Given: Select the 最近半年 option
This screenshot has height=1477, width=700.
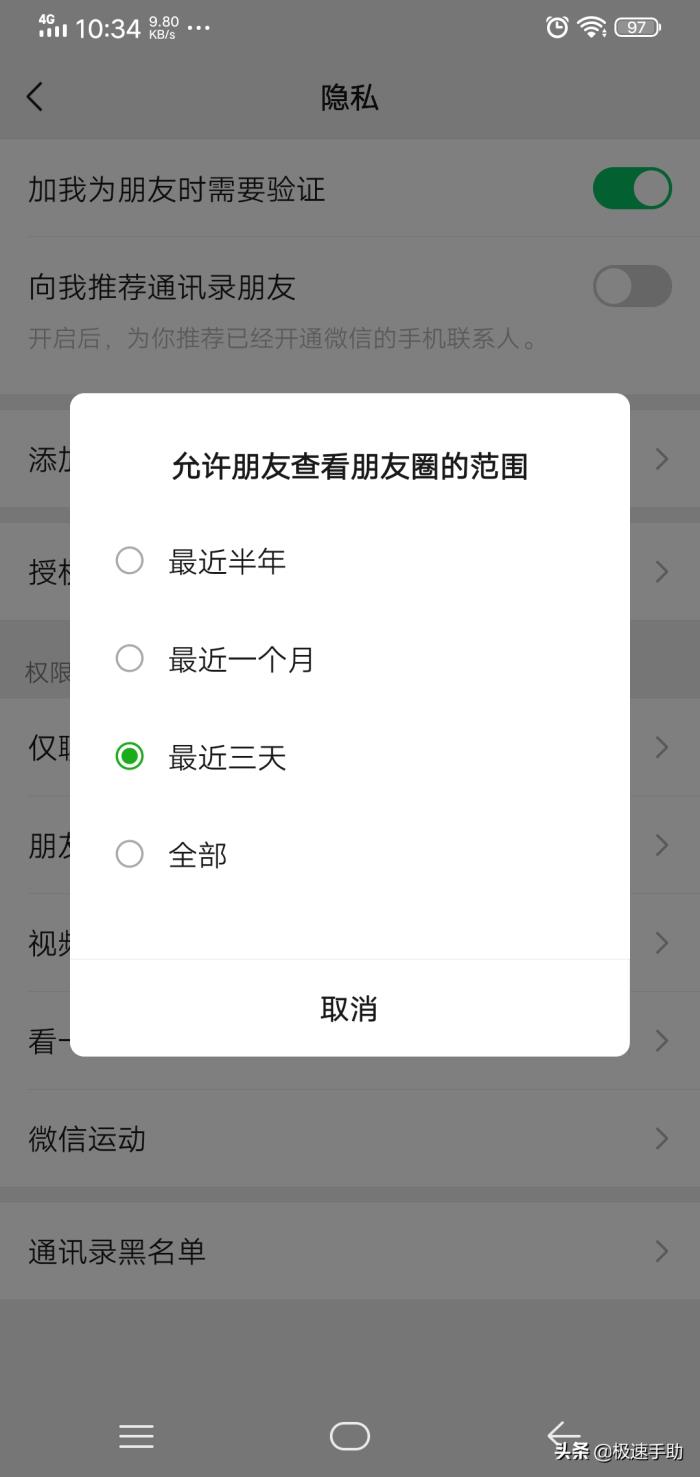Looking at the screenshot, I should coord(227,561).
